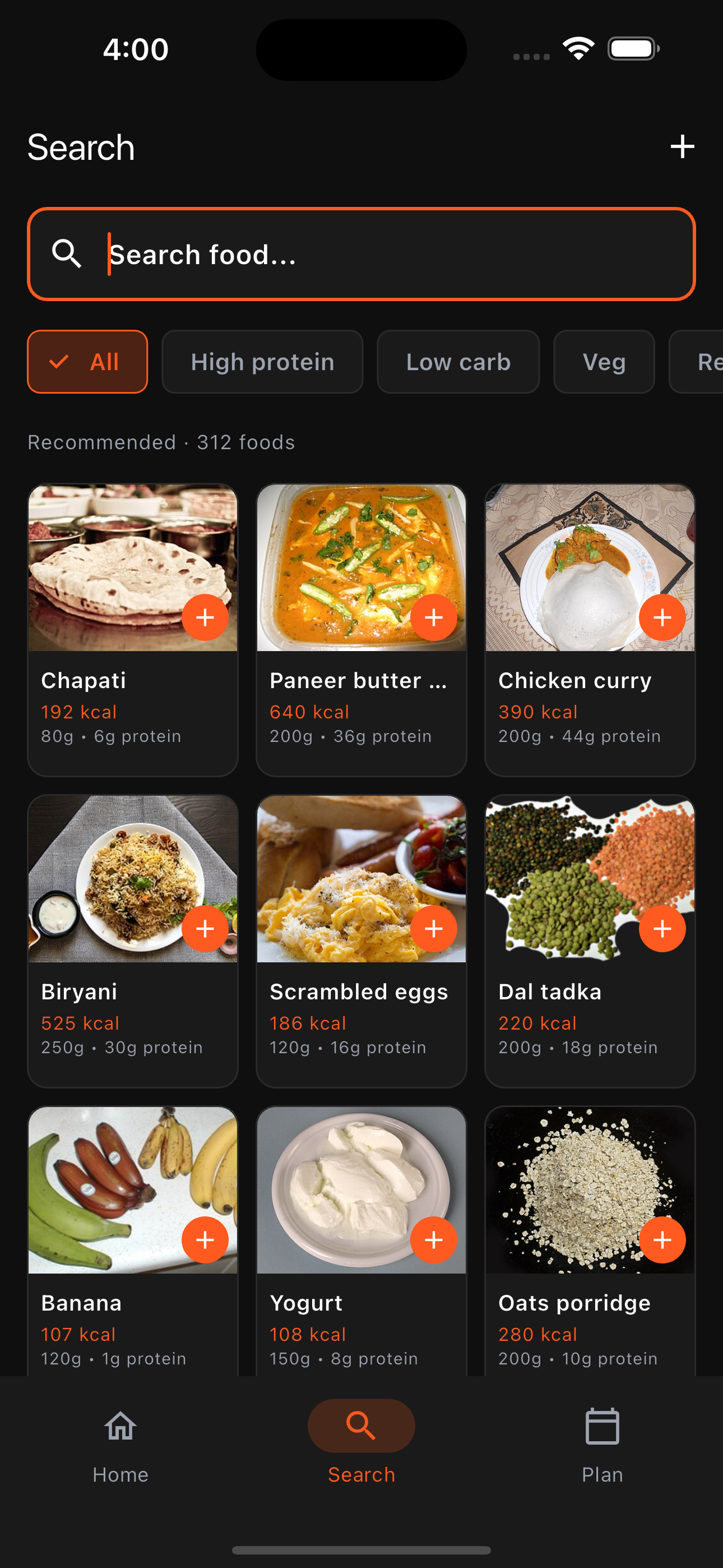Image resolution: width=723 pixels, height=1568 pixels.
Task: Tap the plus icon in the Search header
Action: coord(682,147)
